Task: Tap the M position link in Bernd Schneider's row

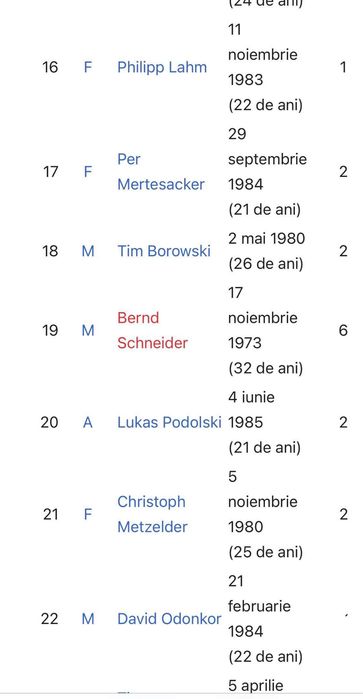Action: [x=88, y=330]
